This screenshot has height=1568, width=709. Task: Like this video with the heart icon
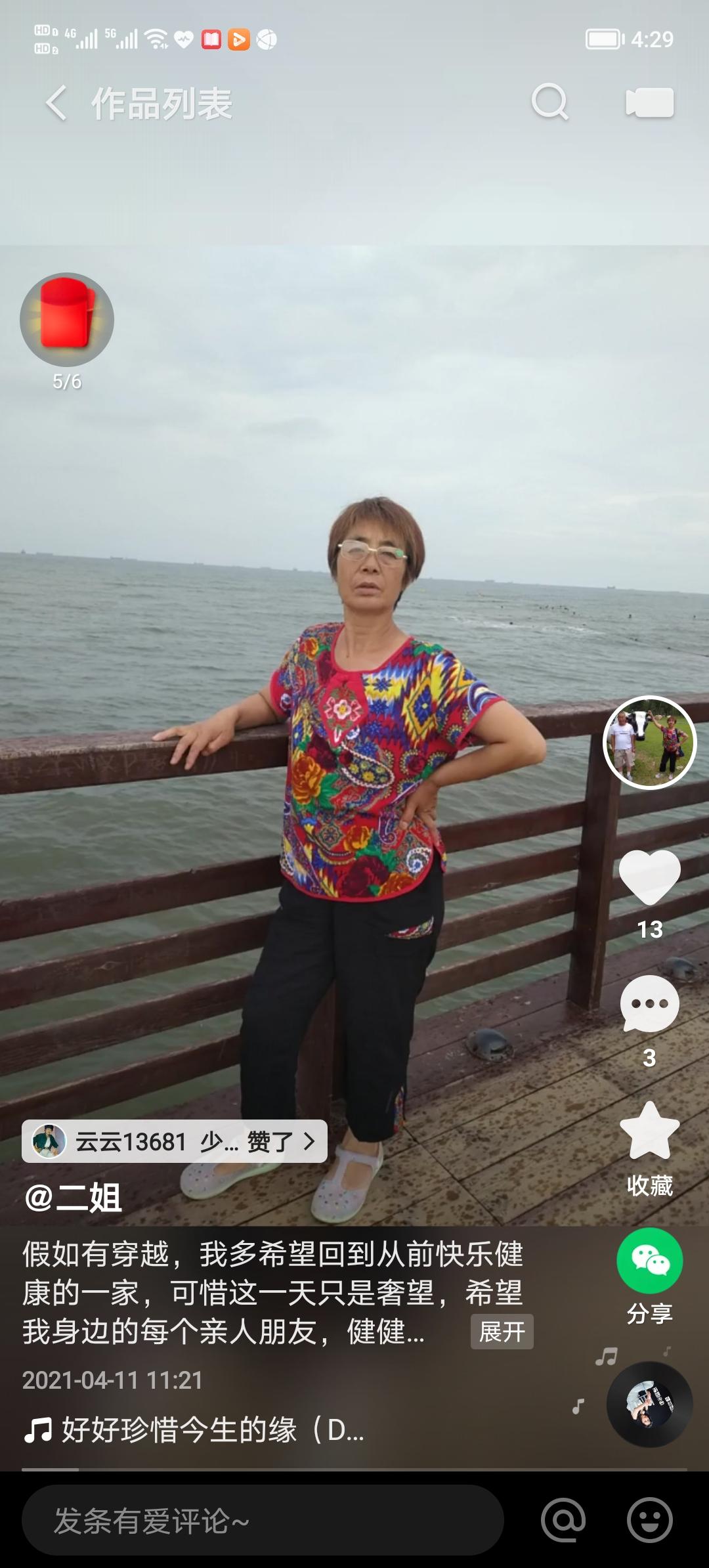pos(649,877)
